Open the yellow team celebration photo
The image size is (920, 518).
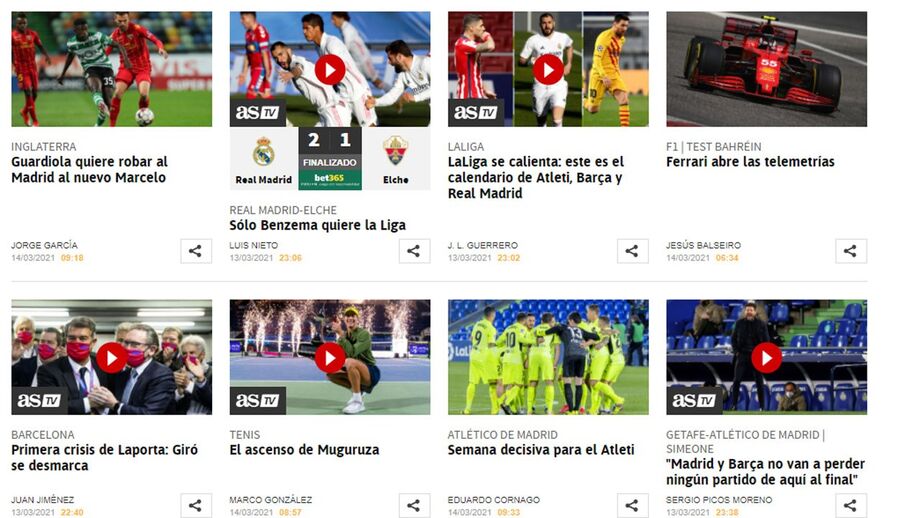pyautogui.click(x=548, y=357)
